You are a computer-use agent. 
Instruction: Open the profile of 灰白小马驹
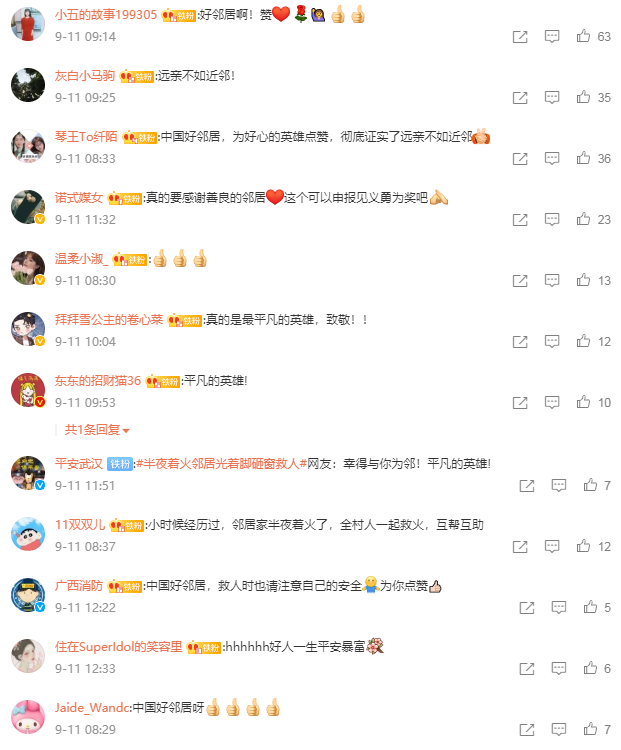(x=85, y=76)
